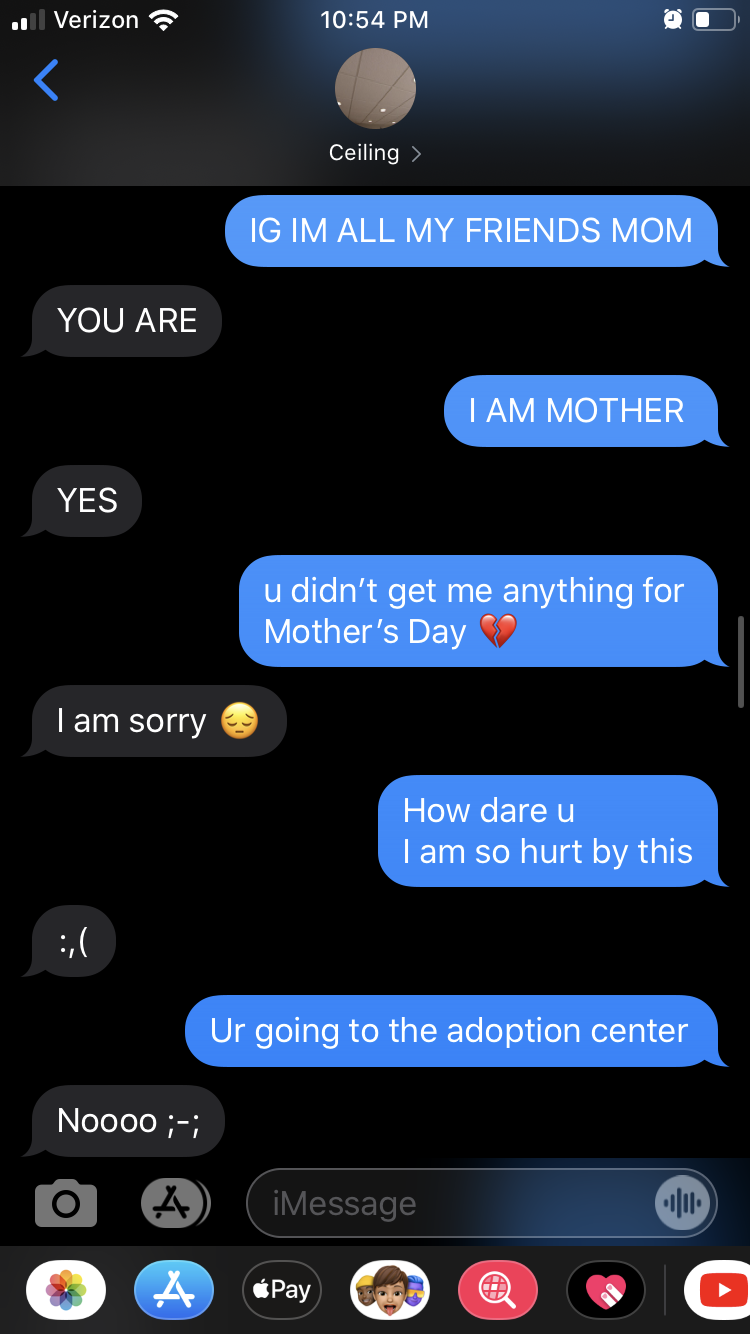Focus the iMessage text field

point(450,1203)
